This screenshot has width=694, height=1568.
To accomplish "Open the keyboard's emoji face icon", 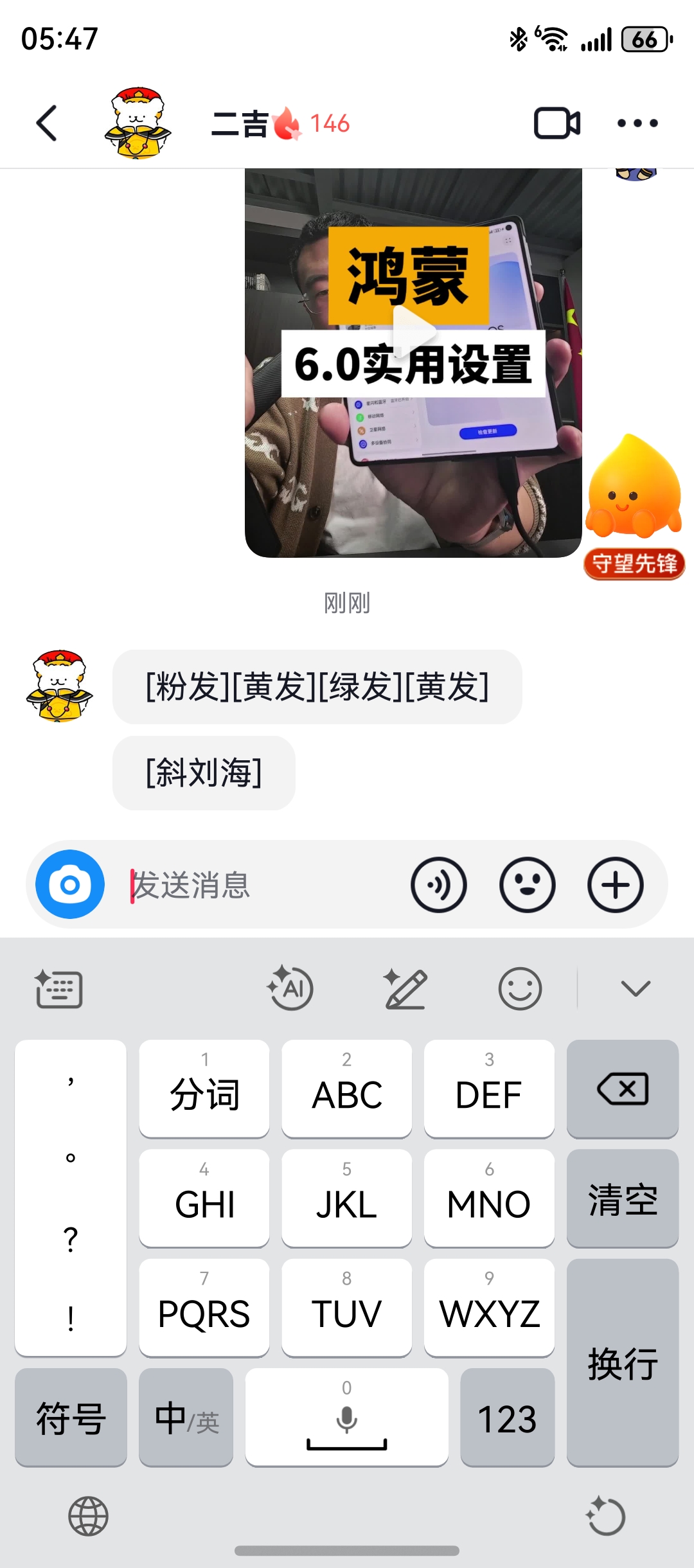I will coord(520,988).
